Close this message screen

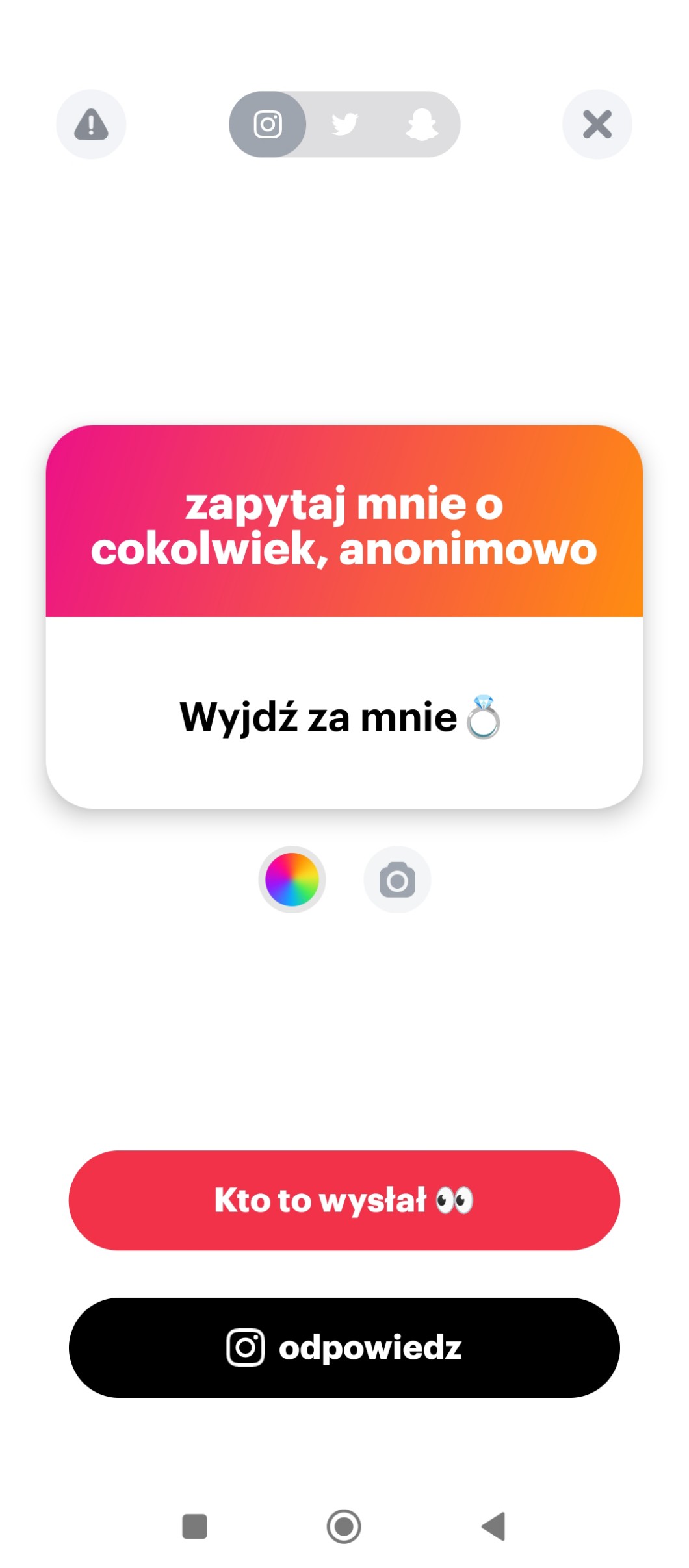click(x=597, y=124)
